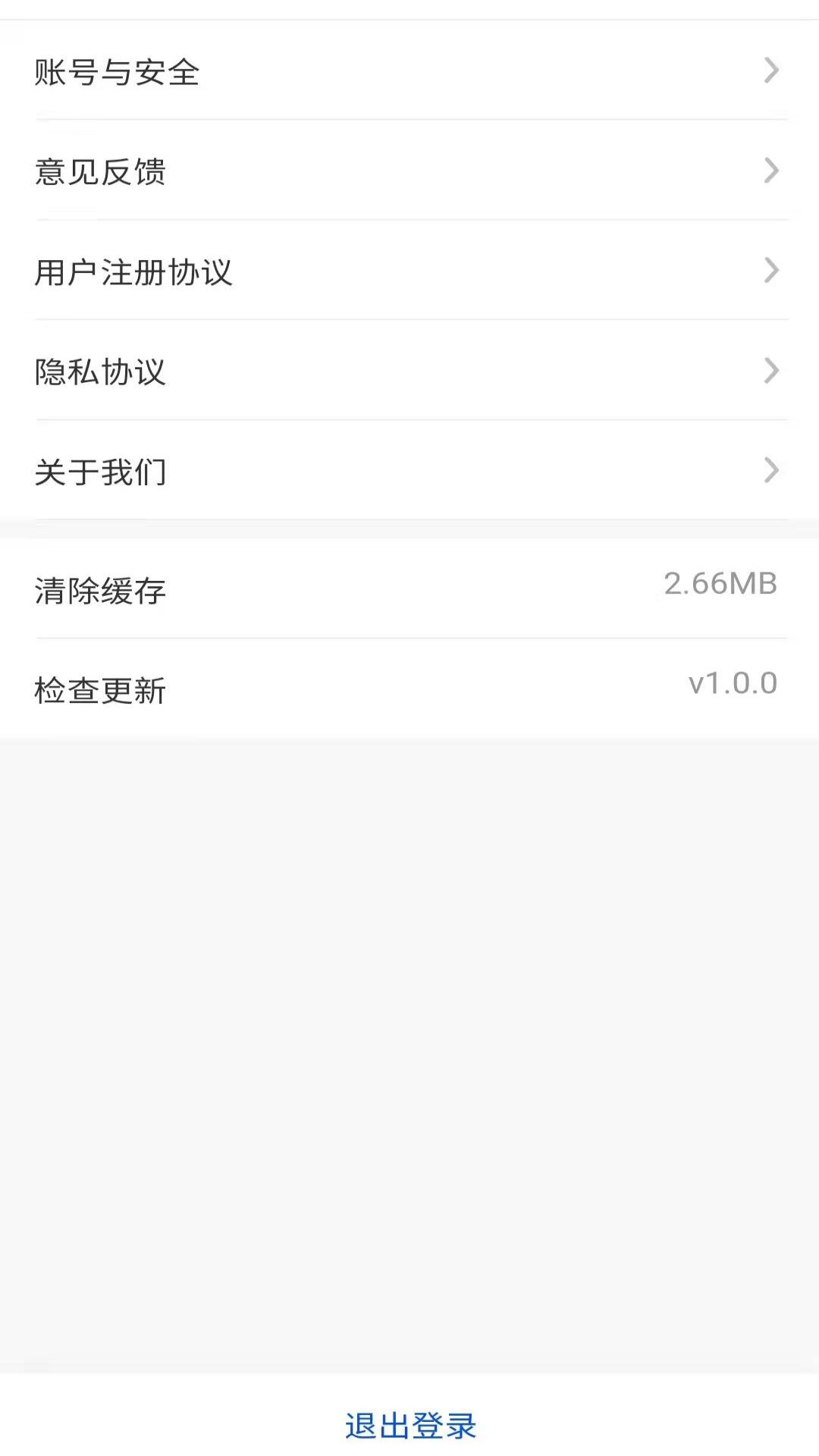Tap 退出登录 to log out
This screenshot has width=819, height=1456.
click(409, 1426)
